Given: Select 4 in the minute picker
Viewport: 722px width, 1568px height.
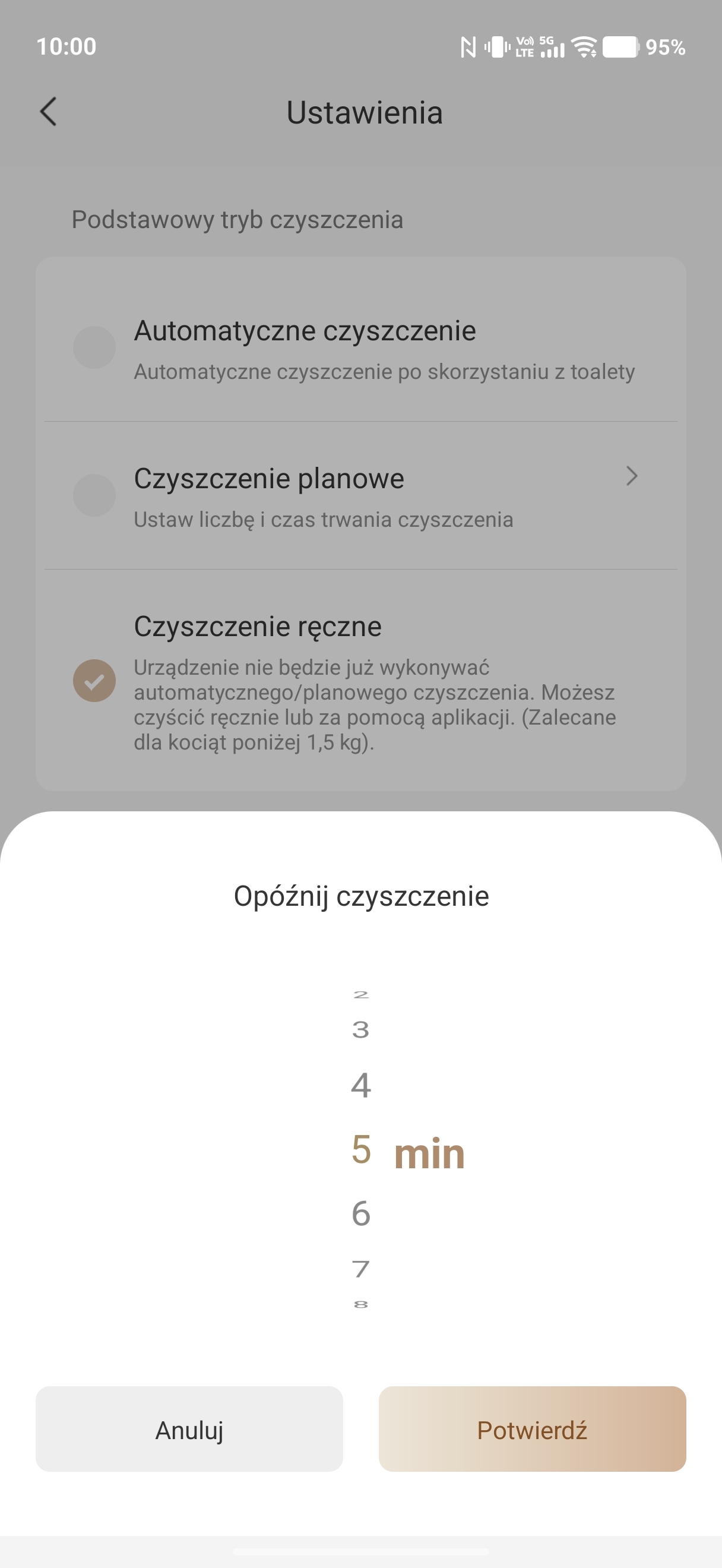Looking at the screenshot, I should click(360, 1085).
